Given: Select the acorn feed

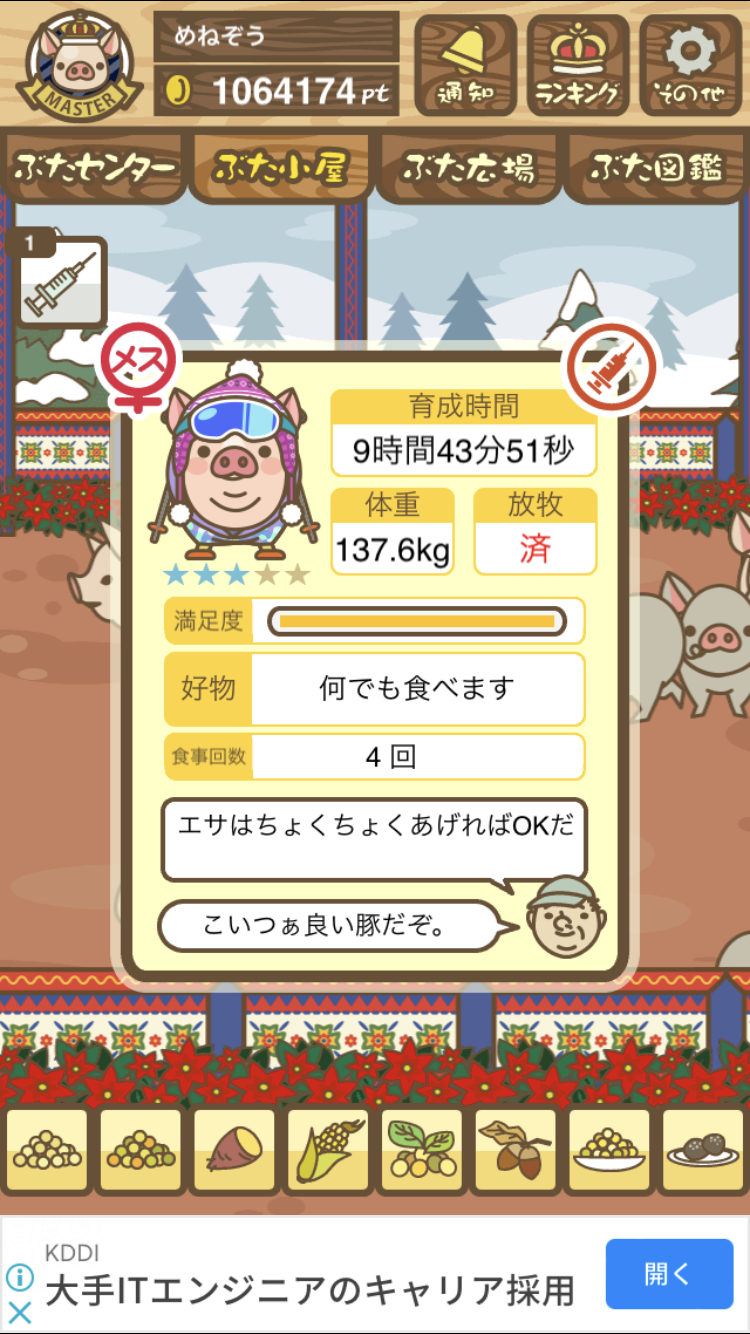Looking at the screenshot, I should coord(516,1151).
